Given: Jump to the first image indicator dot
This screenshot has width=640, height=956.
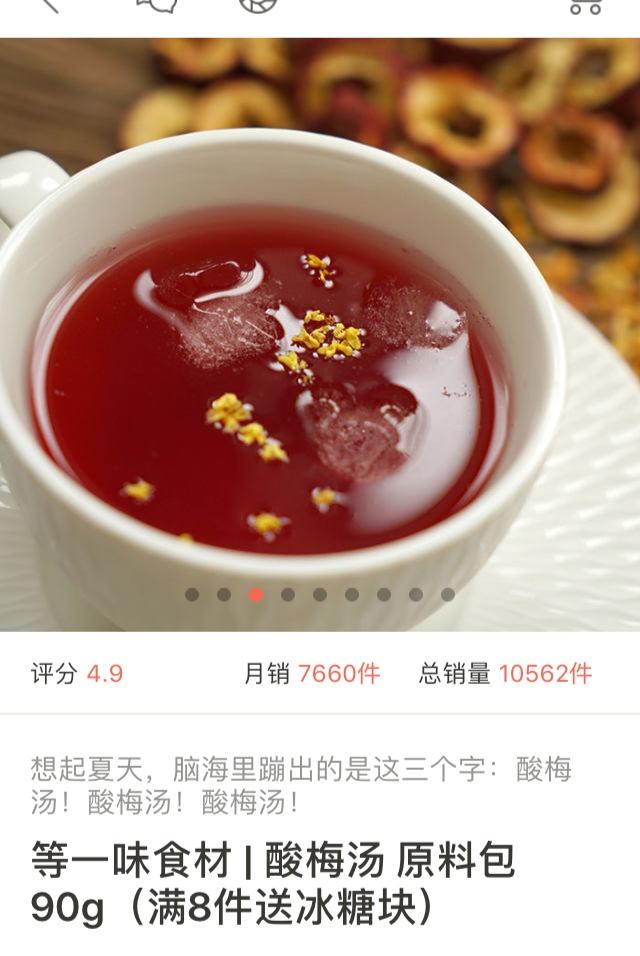Looking at the screenshot, I should coord(191,594).
